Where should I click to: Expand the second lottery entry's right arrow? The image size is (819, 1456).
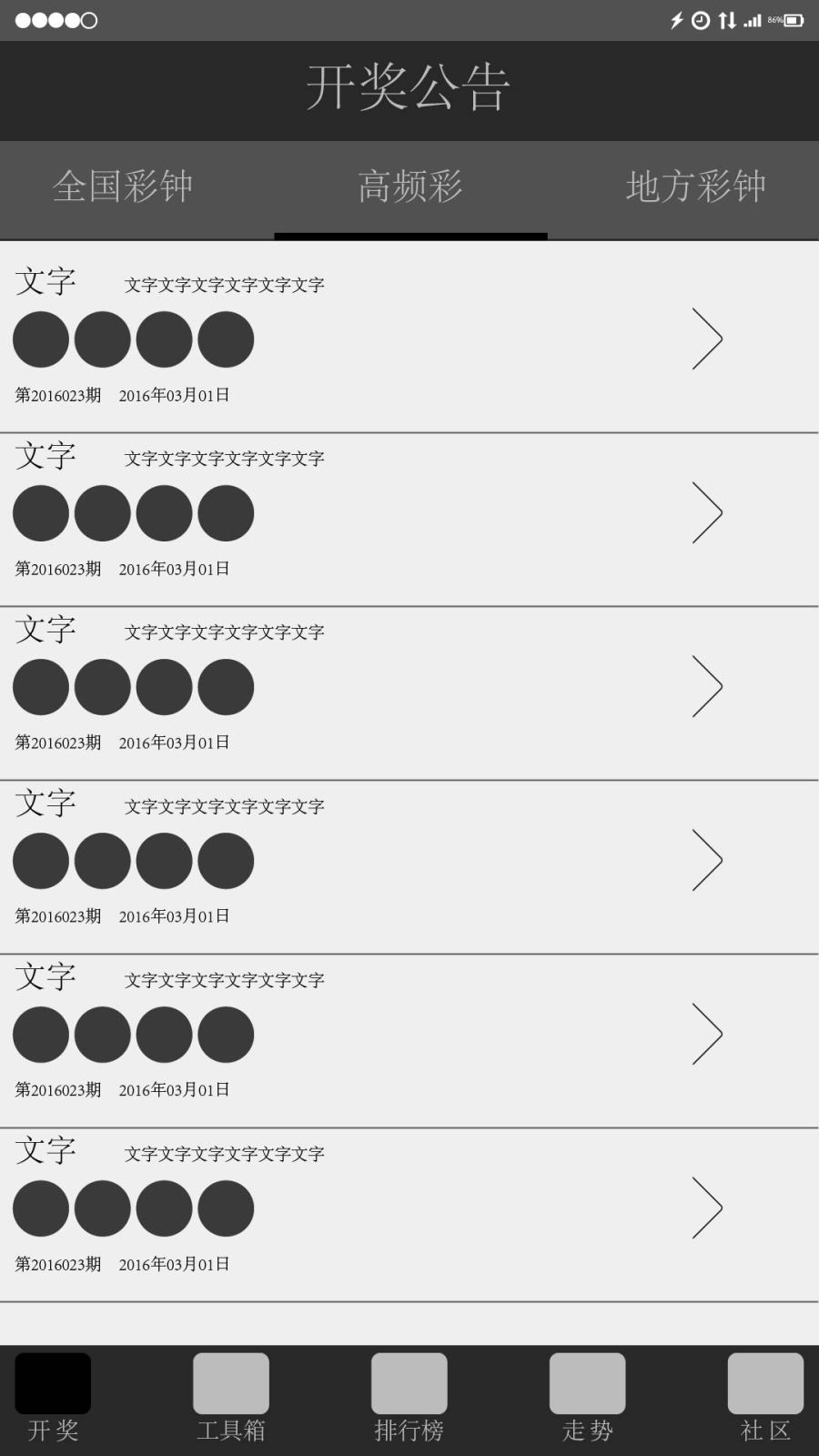707,512
